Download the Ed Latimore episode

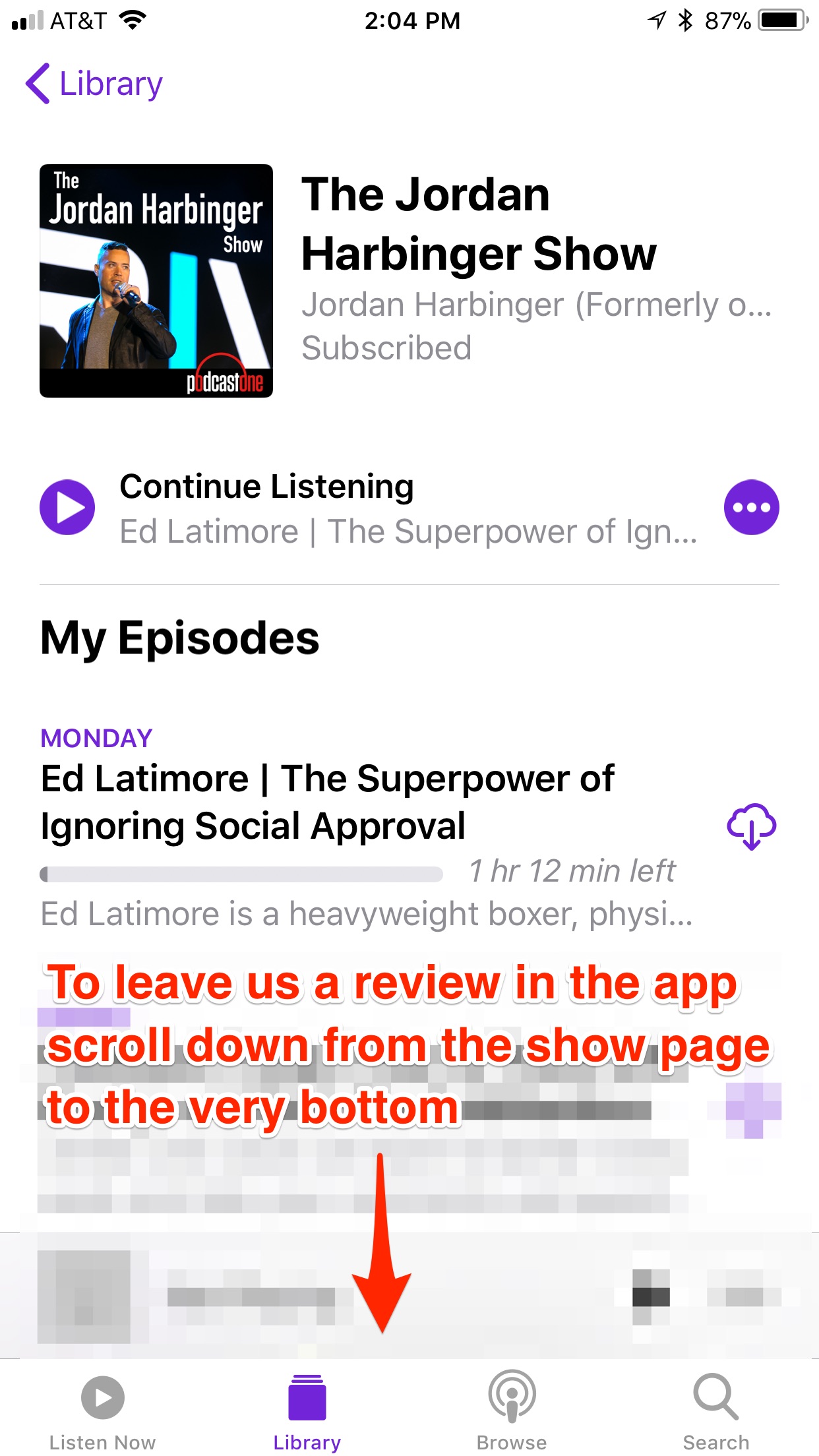751,826
